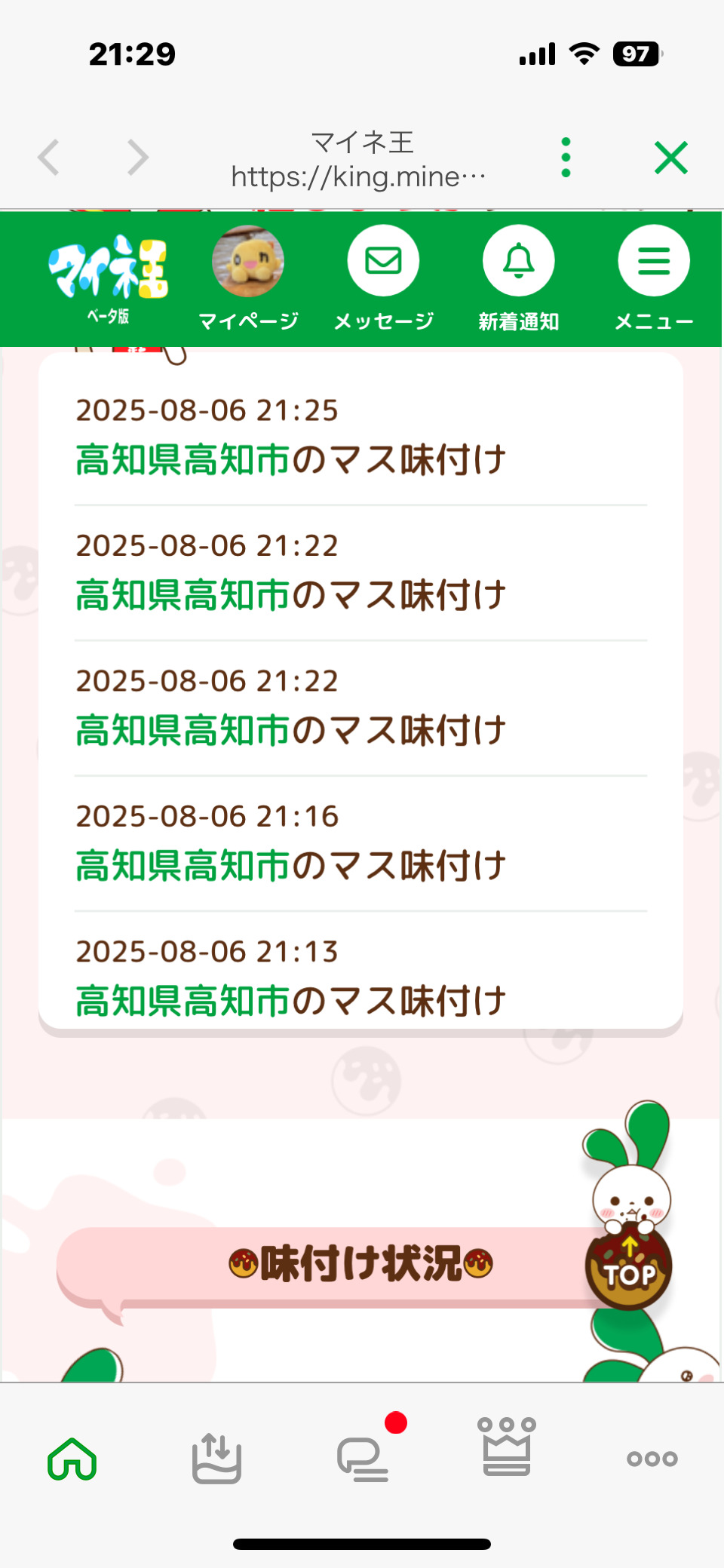Image resolution: width=724 pixels, height=1568 pixels.
Task: Switch to the home tab
Action: click(72, 1459)
